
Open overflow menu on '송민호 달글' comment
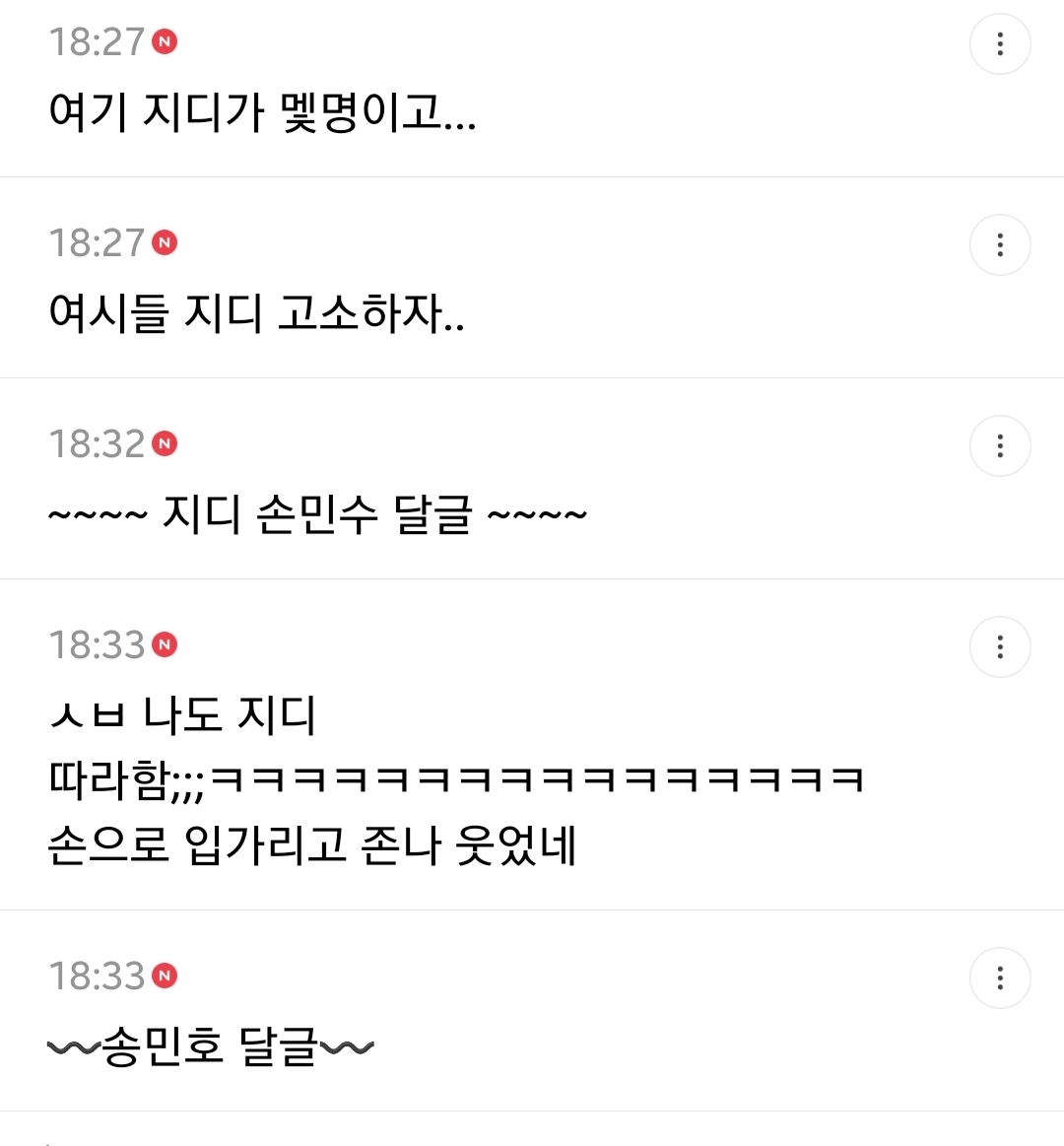[x=1000, y=977]
